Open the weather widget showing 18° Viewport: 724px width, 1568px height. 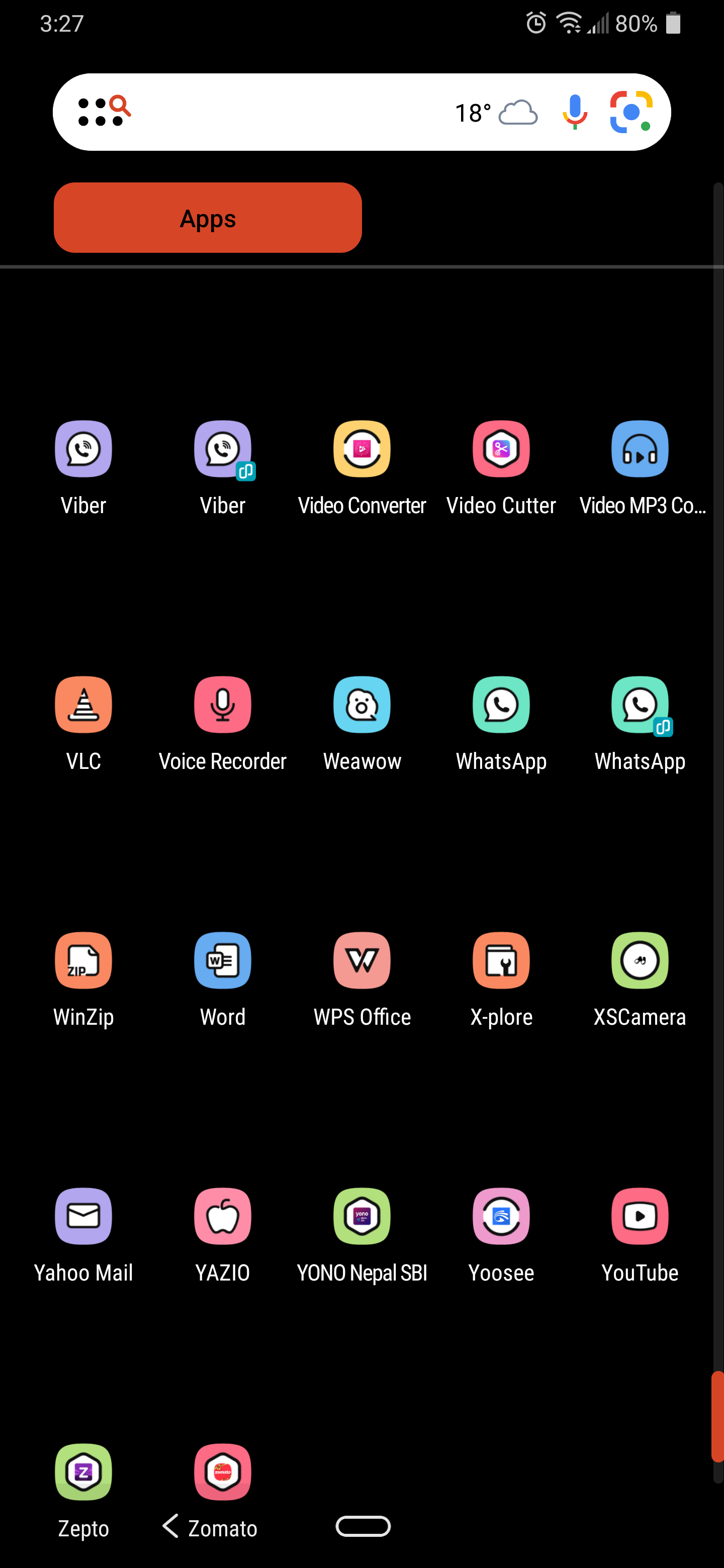(x=496, y=113)
